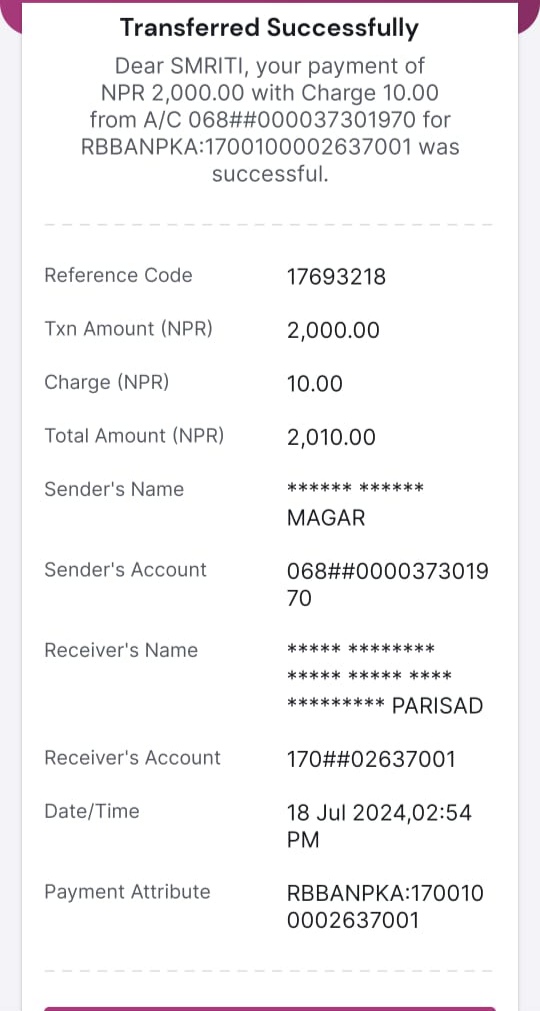Tap the purple button below the receipt details
Image resolution: width=540 pixels, height=1011 pixels.
269,1008
